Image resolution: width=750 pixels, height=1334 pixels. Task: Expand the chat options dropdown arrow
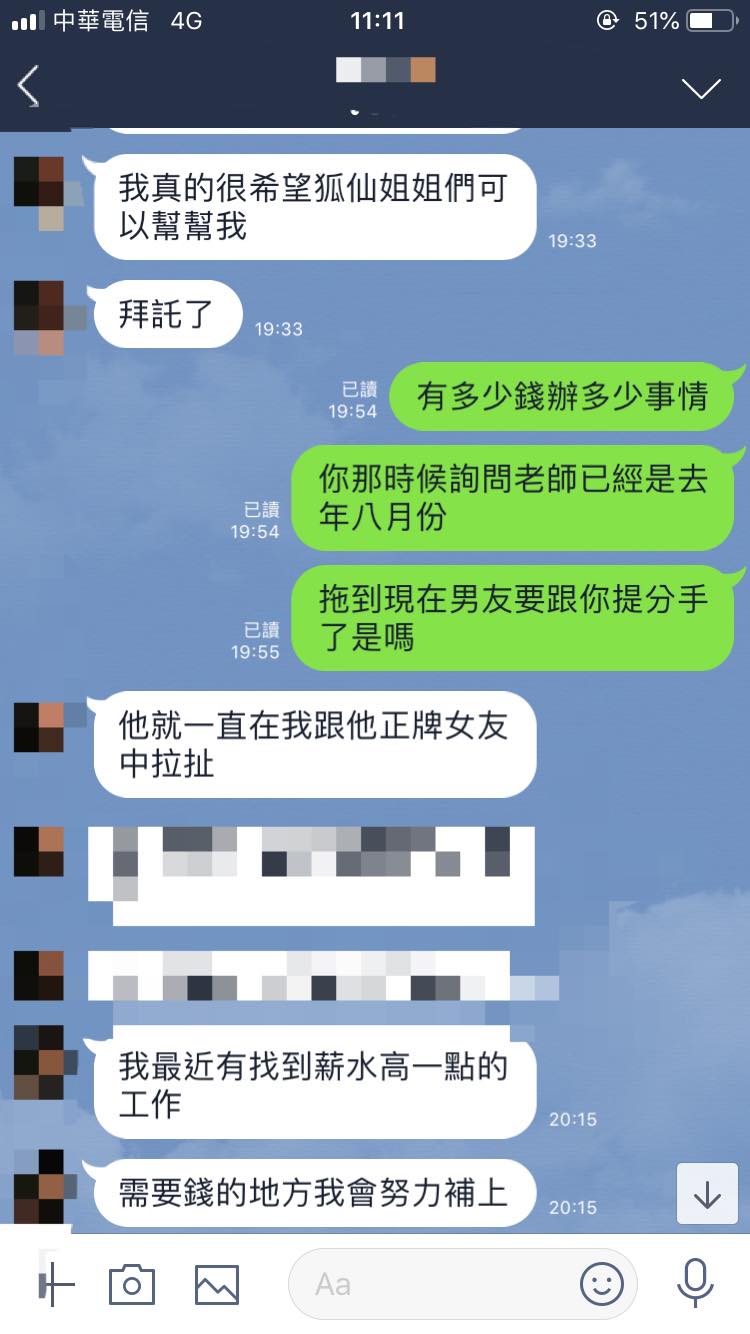pyautogui.click(x=701, y=88)
